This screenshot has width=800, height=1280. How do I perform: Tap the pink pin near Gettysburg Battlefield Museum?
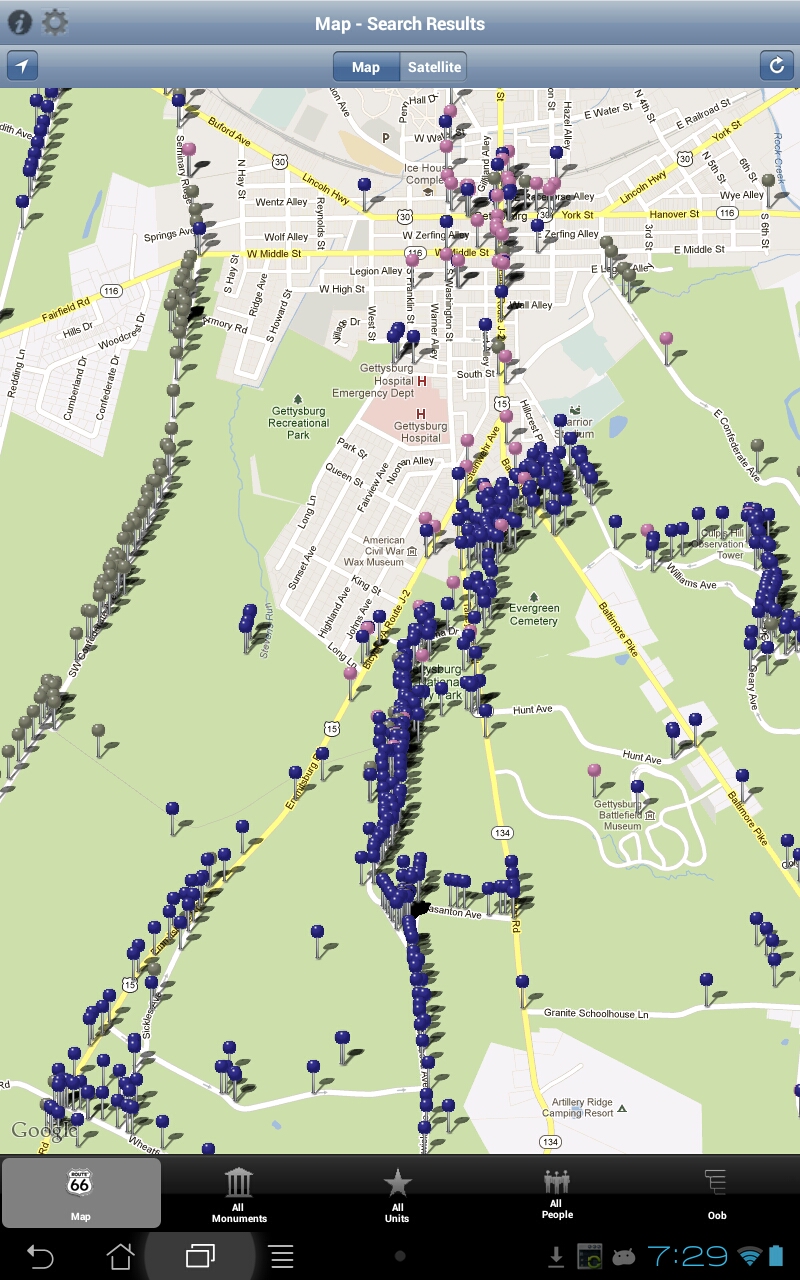tap(595, 771)
